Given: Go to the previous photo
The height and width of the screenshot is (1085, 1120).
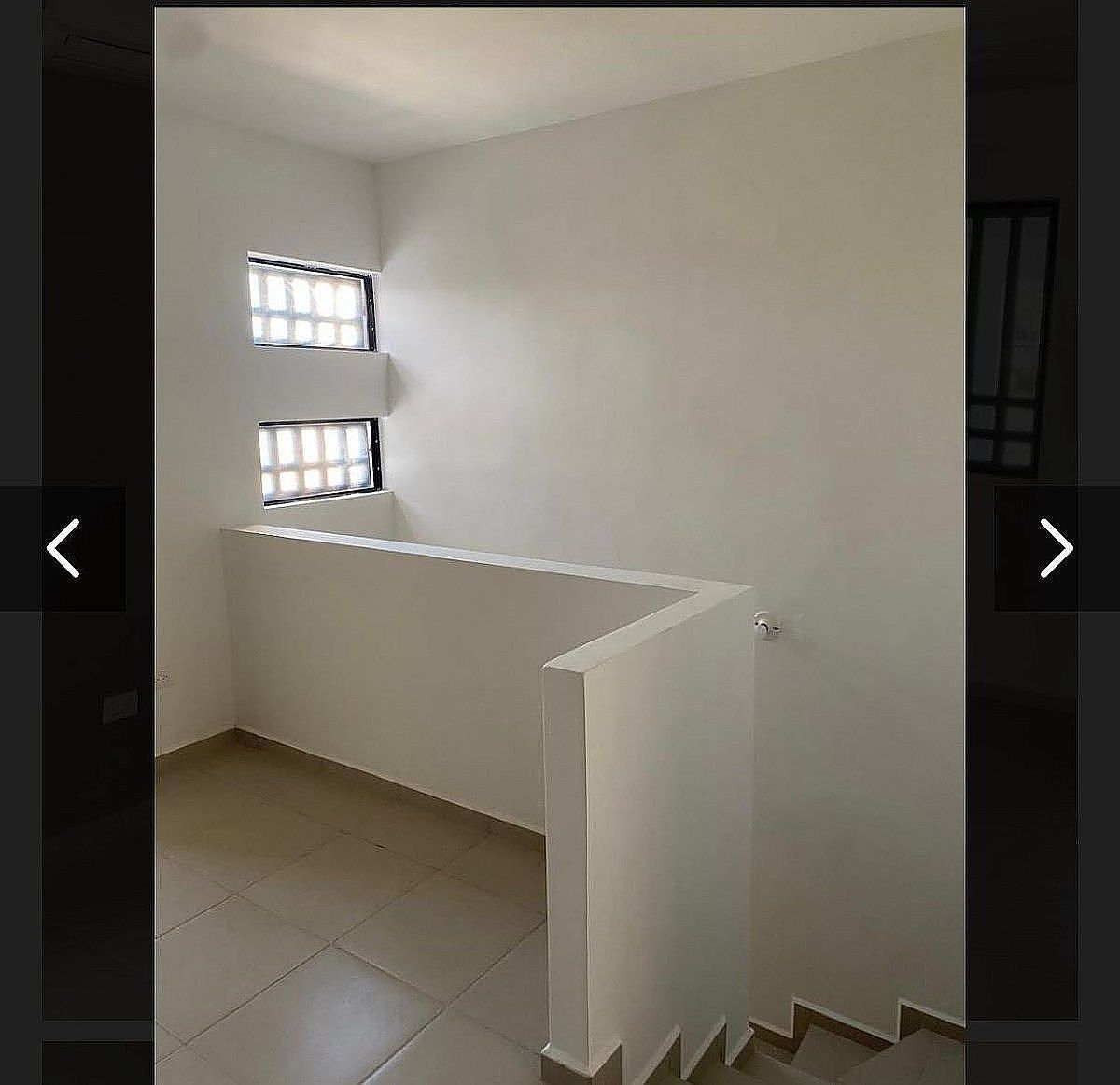Looking at the screenshot, I should coord(63,548).
